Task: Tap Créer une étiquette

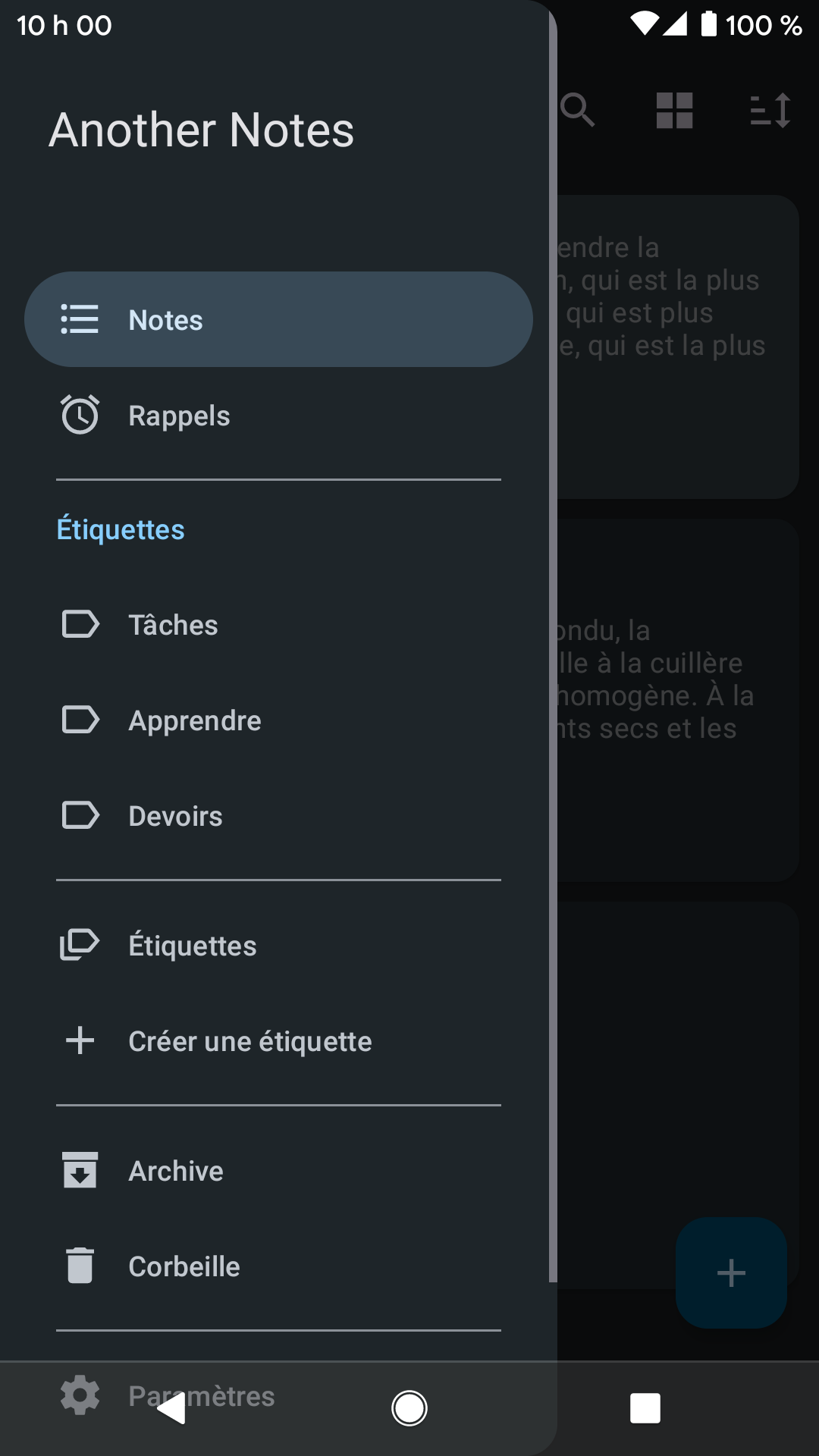Action: tap(278, 1040)
